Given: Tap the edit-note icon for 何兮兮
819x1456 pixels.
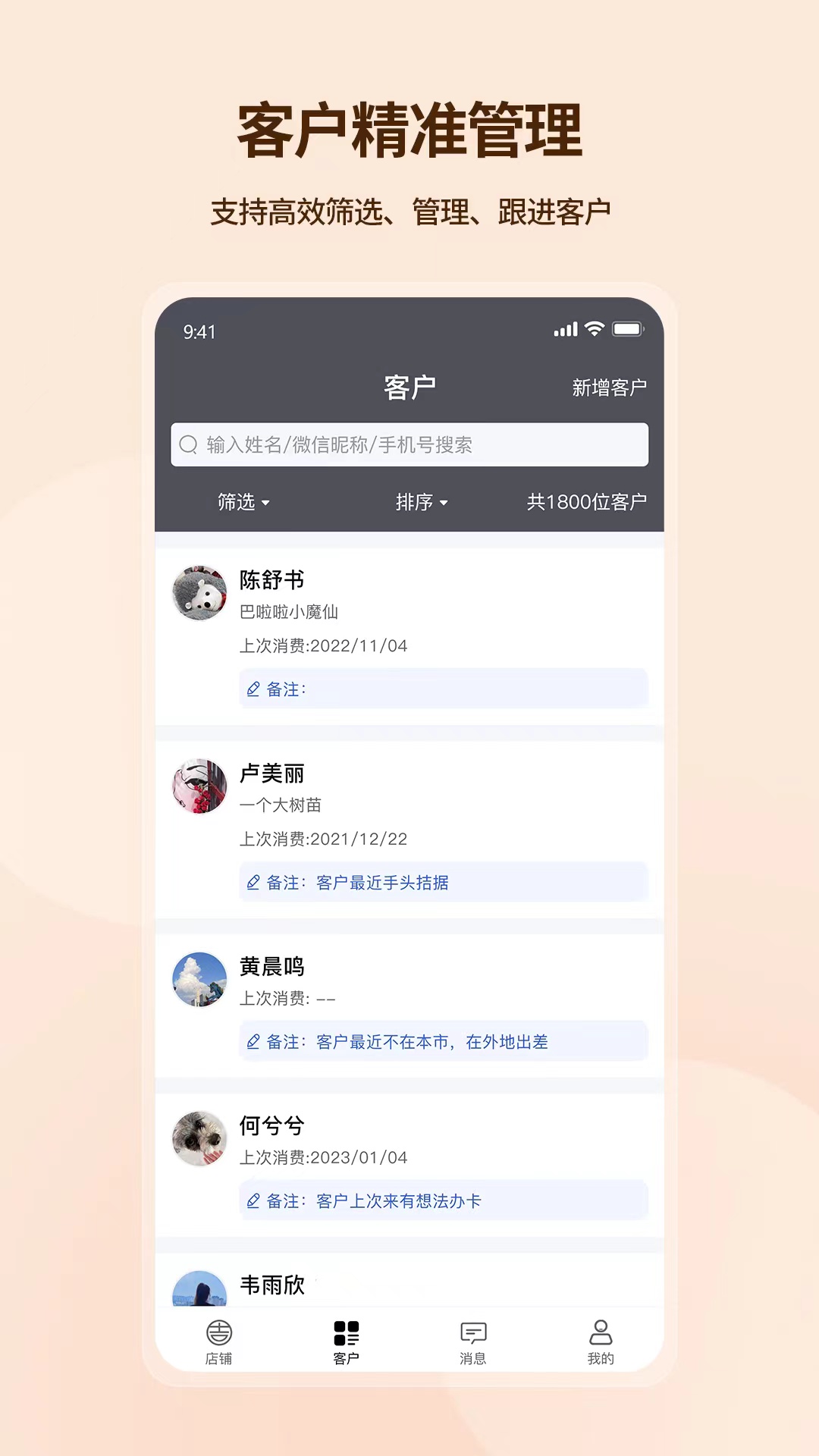Looking at the screenshot, I should point(253,1200).
